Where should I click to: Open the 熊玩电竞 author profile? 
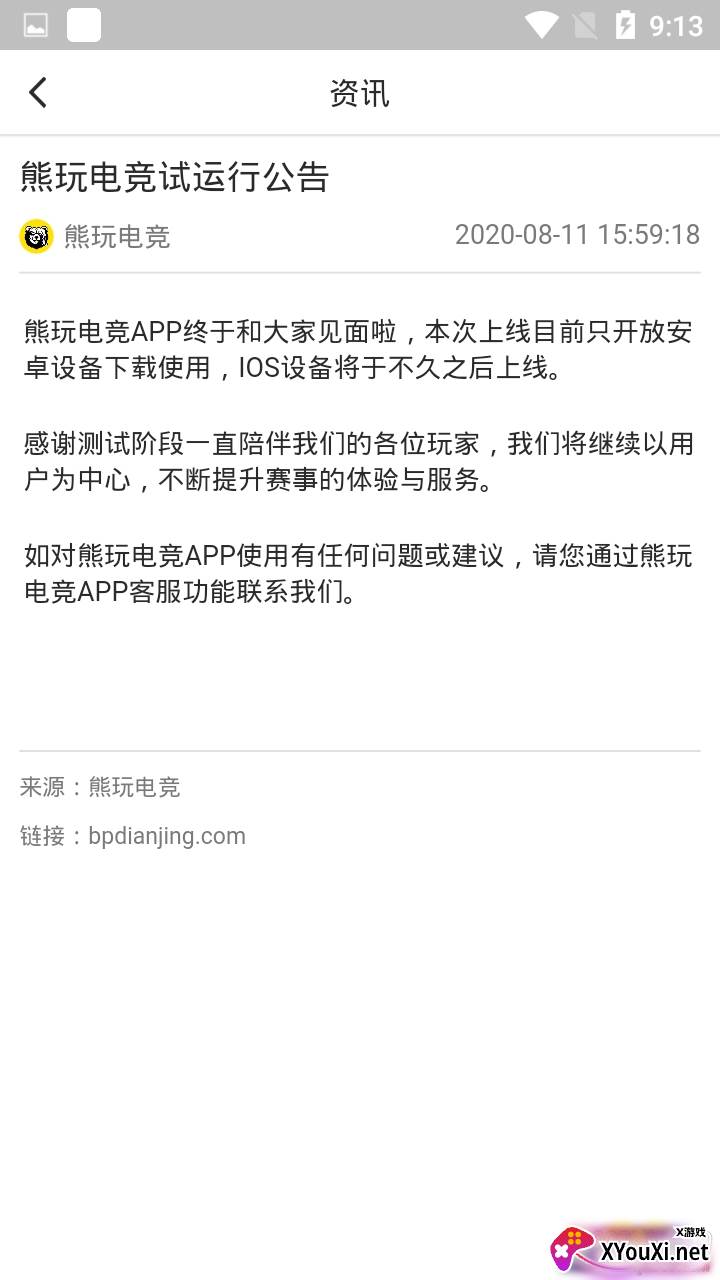point(96,236)
